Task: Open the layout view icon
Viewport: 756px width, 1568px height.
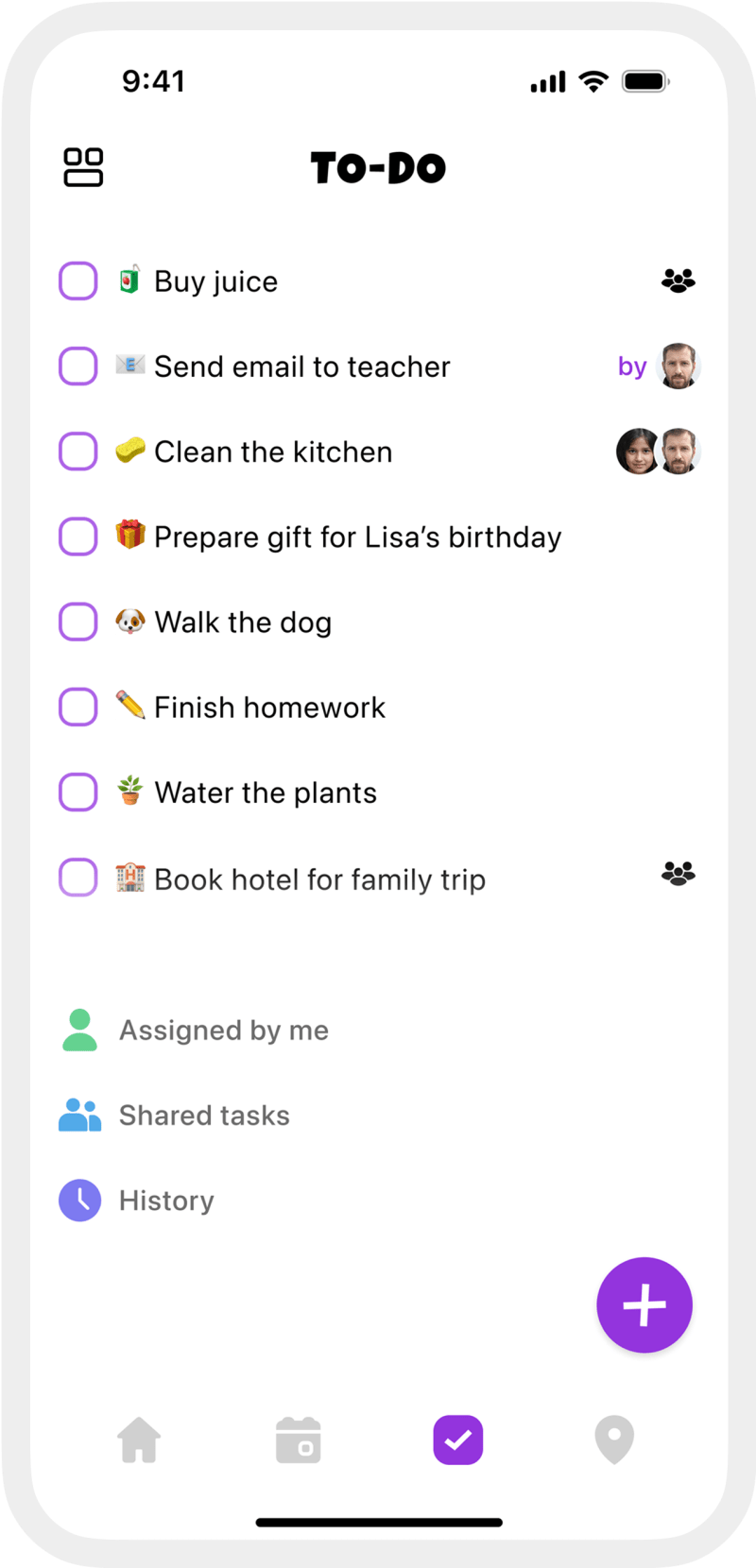Action: click(x=83, y=167)
